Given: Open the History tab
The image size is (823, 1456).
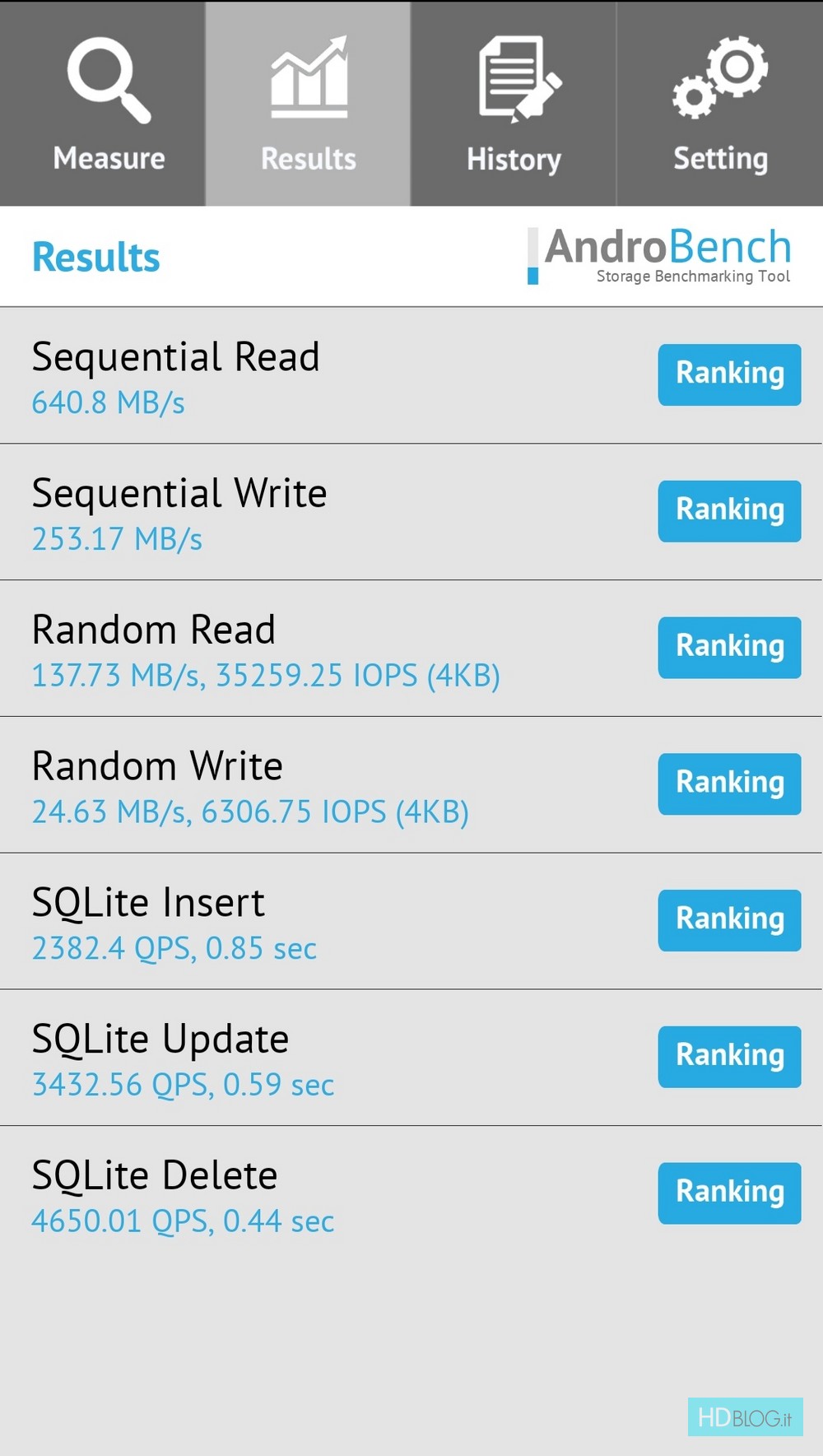Looking at the screenshot, I should (514, 104).
